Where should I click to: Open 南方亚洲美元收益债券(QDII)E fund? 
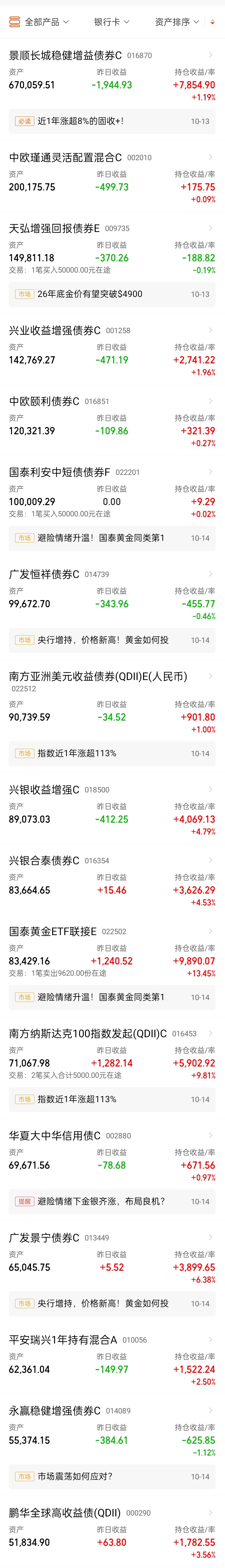coord(112,703)
